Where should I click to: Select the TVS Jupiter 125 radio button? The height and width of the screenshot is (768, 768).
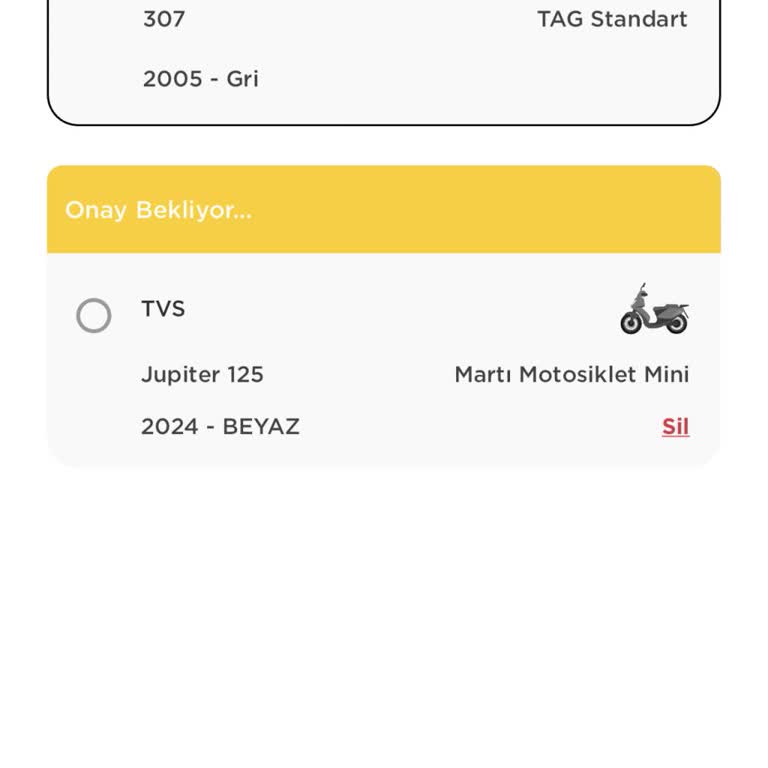[94, 316]
